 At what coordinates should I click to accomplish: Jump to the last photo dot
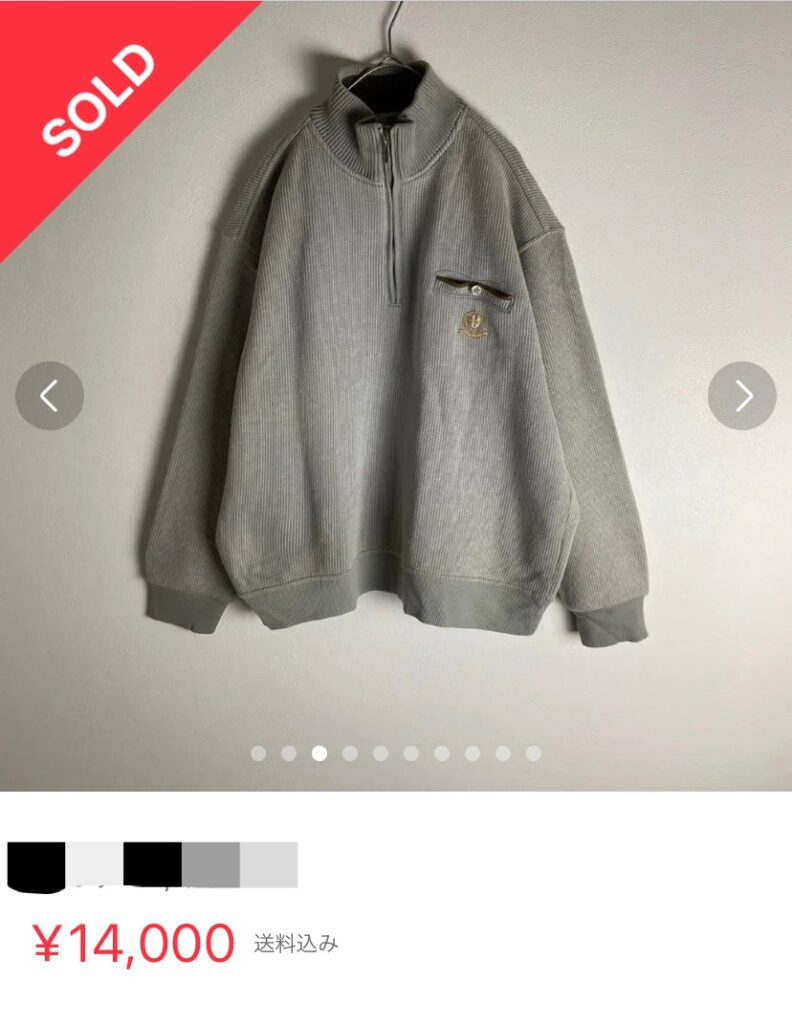click(x=533, y=753)
